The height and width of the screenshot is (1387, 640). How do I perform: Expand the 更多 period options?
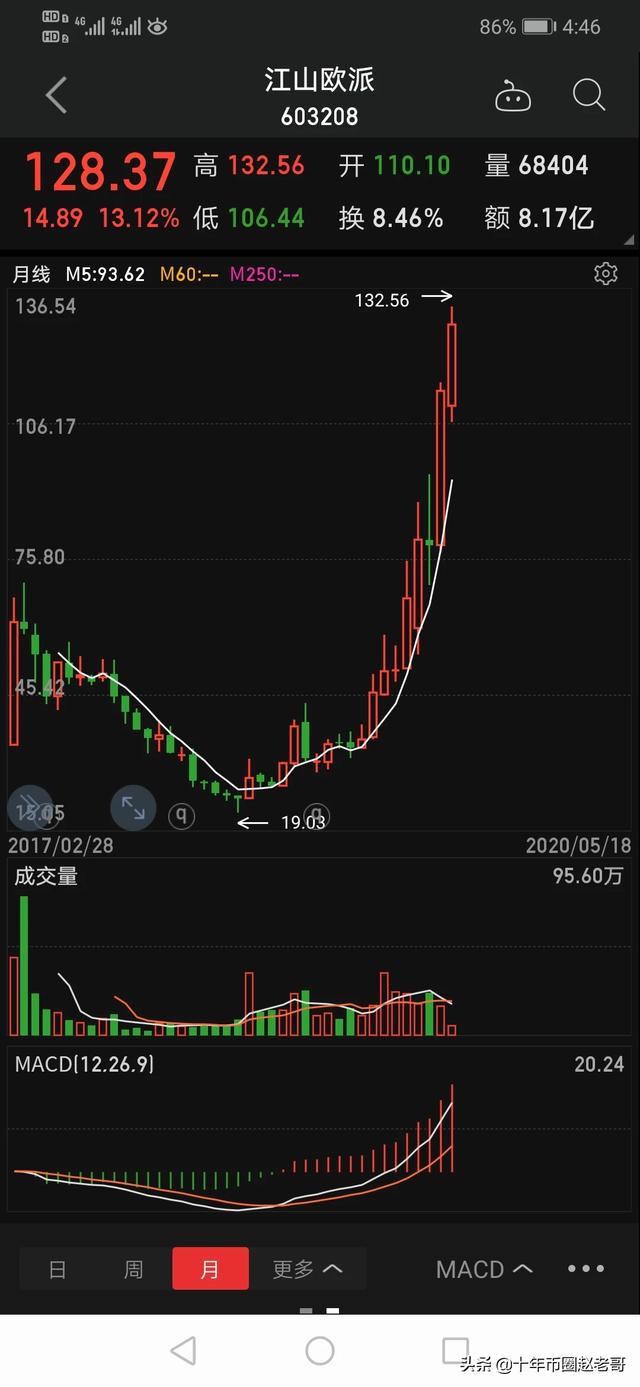(x=308, y=1269)
